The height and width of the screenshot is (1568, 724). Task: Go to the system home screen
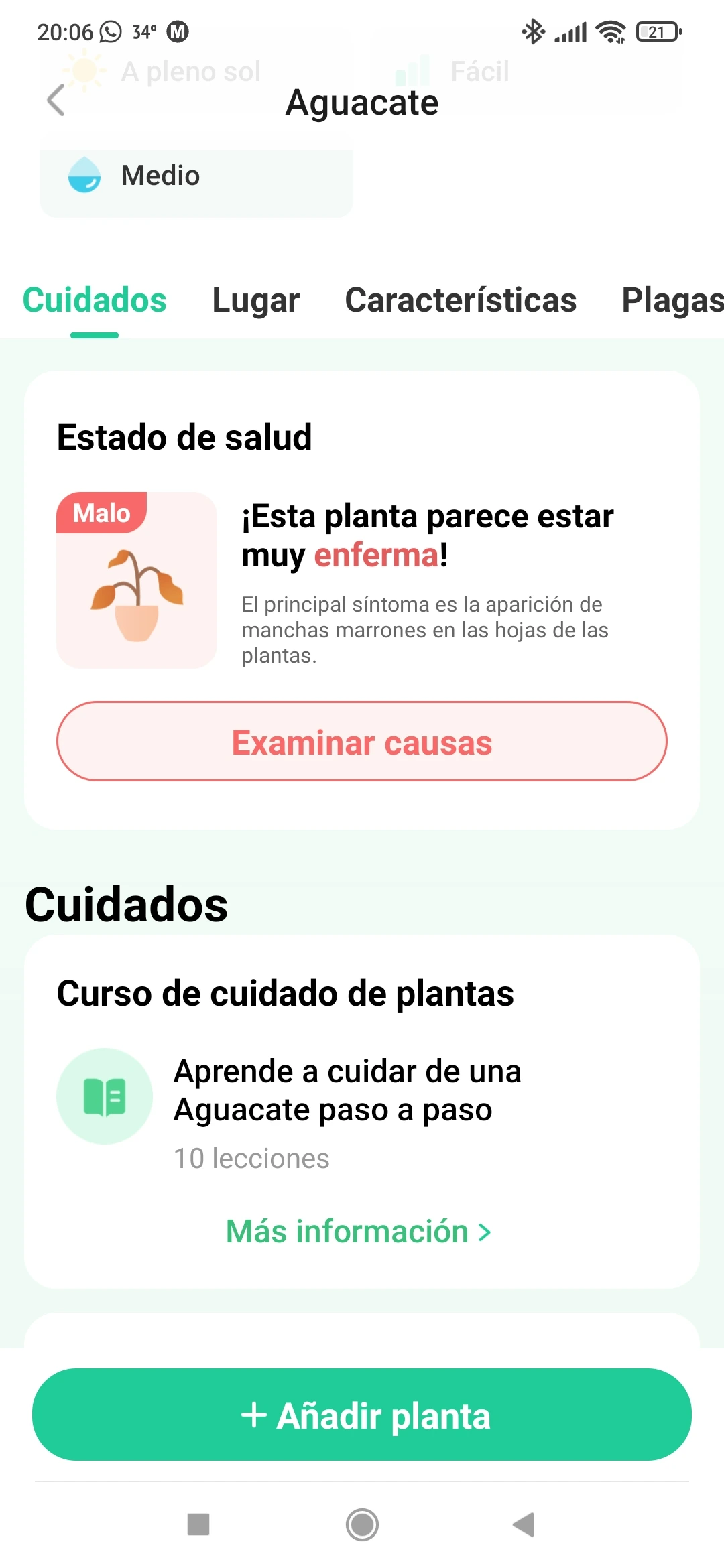pyautogui.click(x=362, y=1525)
